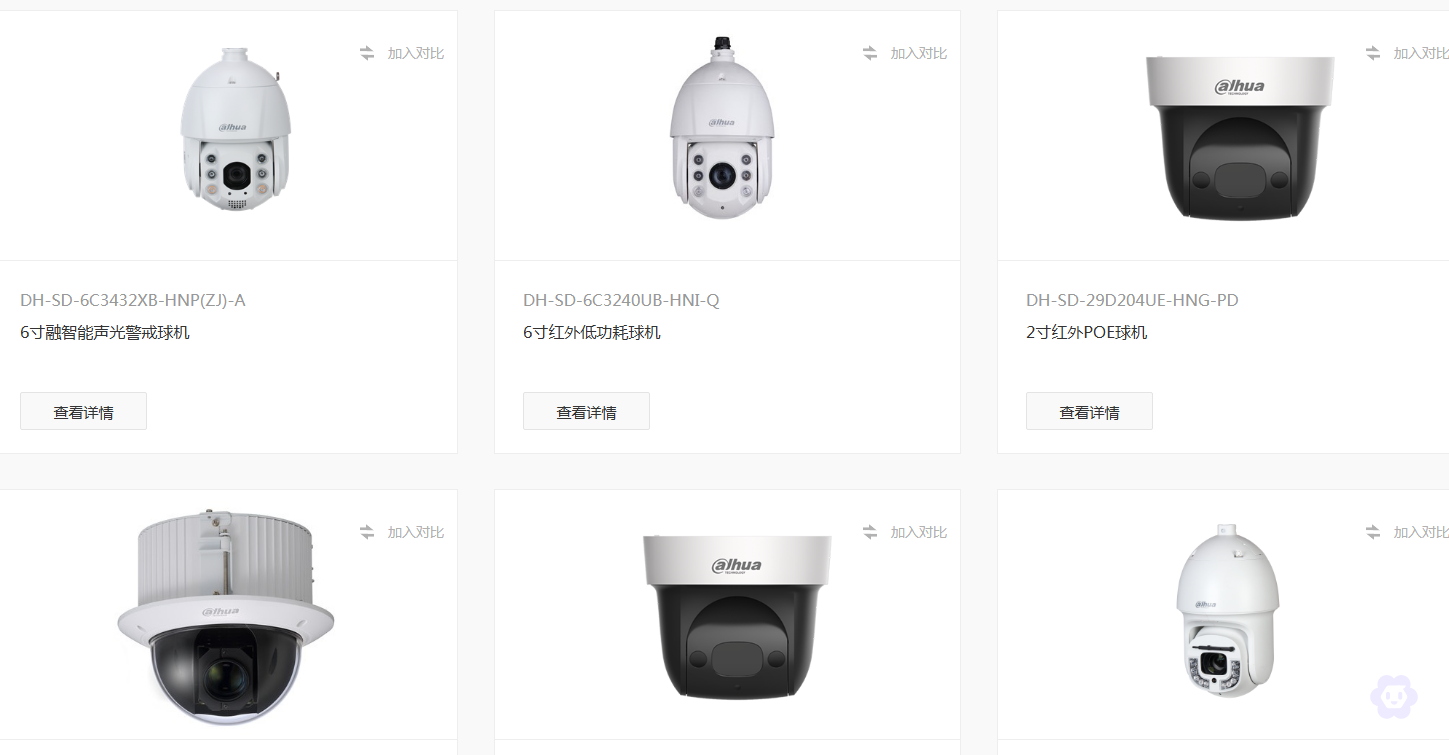This screenshot has height=755, width=1449.
Task: Add DH-SD-29D204UE-HNG-PD to comparison
Action: (1408, 53)
